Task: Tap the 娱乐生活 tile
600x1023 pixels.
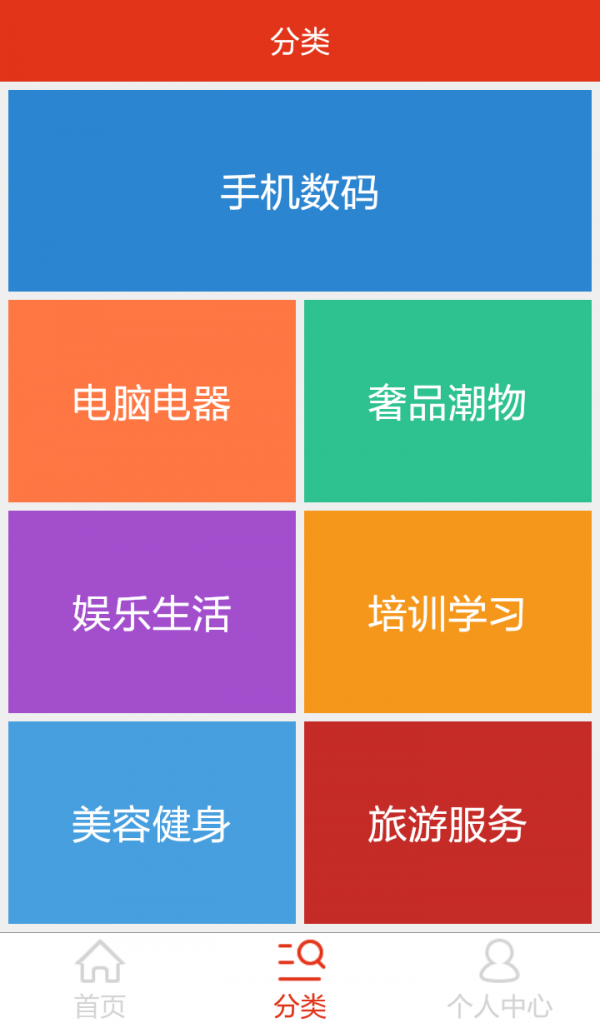Action: [152, 612]
